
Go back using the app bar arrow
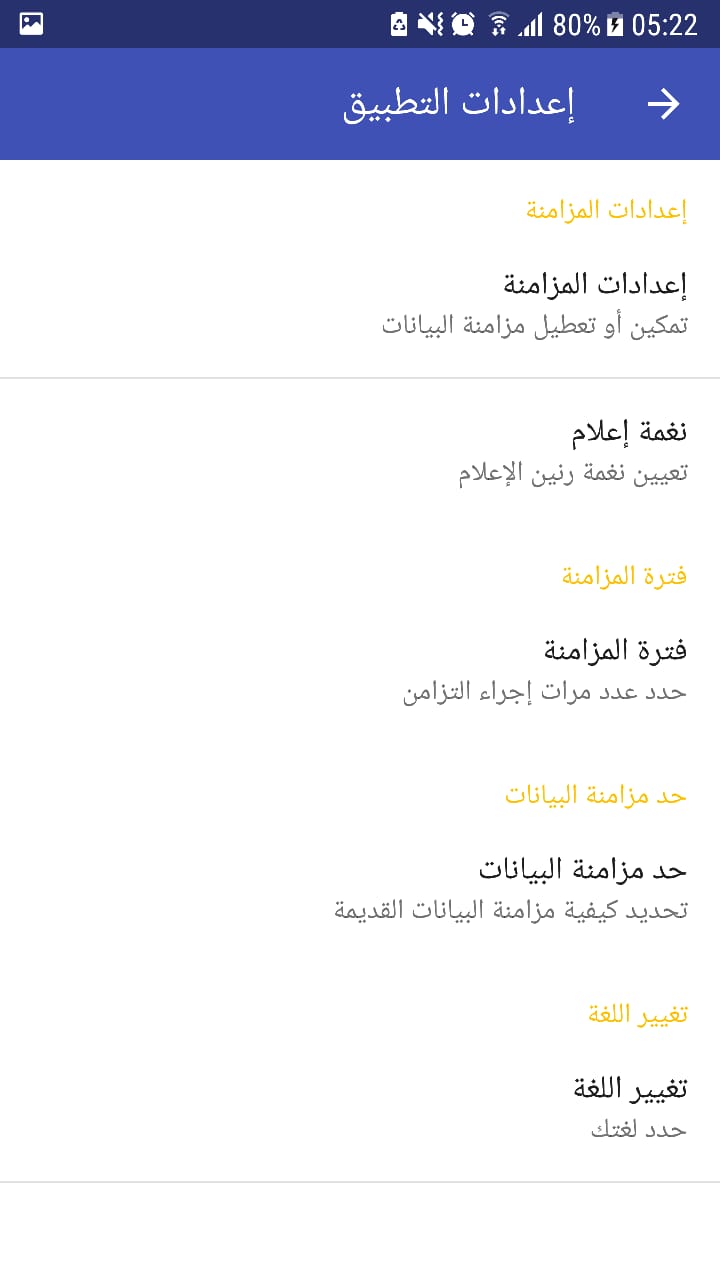point(663,104)
